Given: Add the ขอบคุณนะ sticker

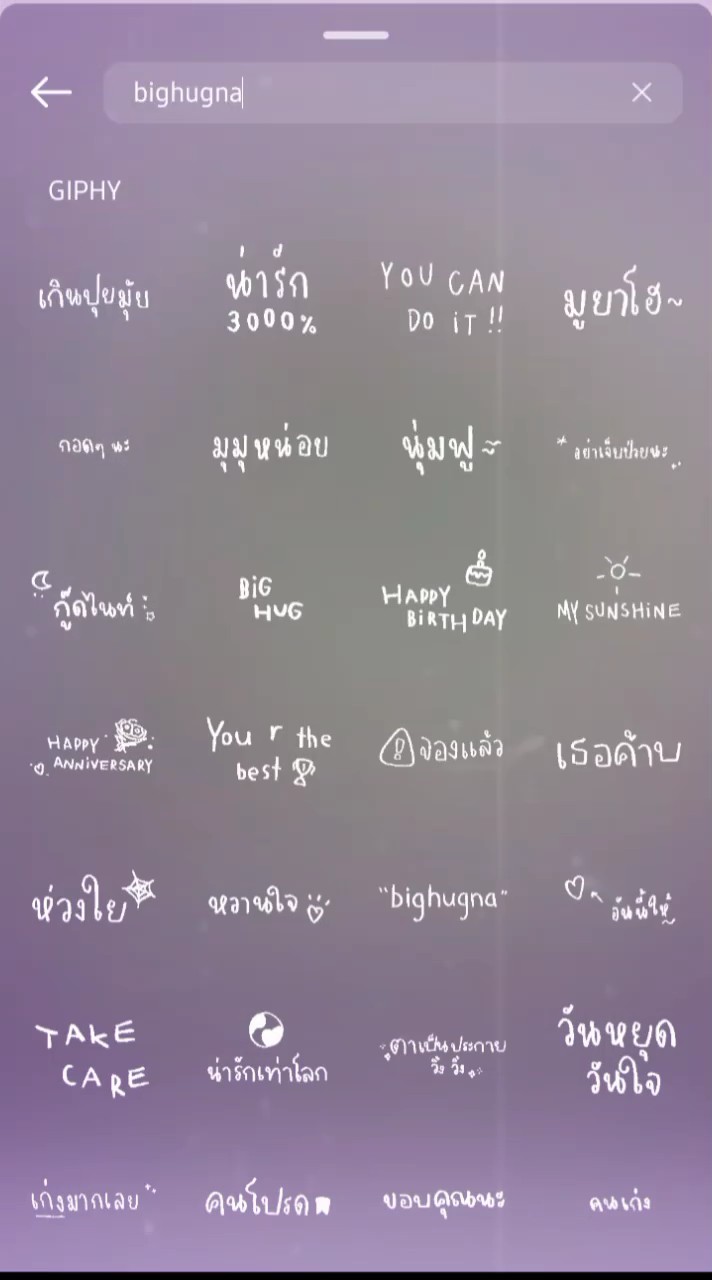Looking at the screenshot, I should (444, 1199).
